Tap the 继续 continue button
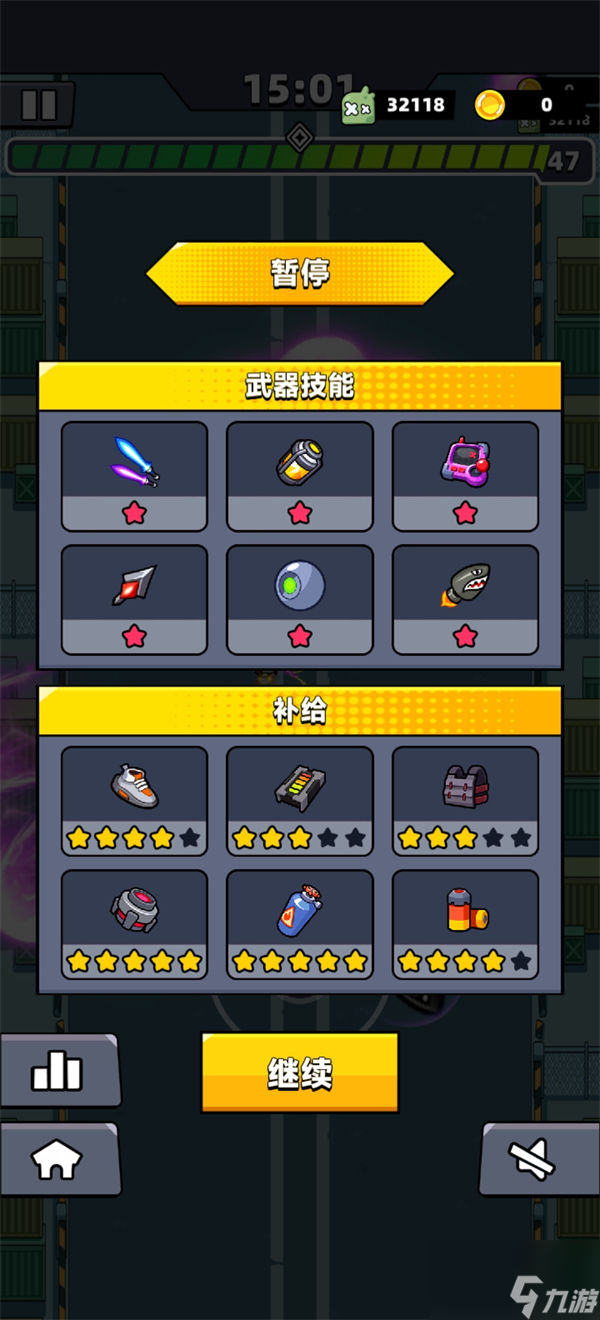The image size is (600, 1320). [x=299, y=1072]
